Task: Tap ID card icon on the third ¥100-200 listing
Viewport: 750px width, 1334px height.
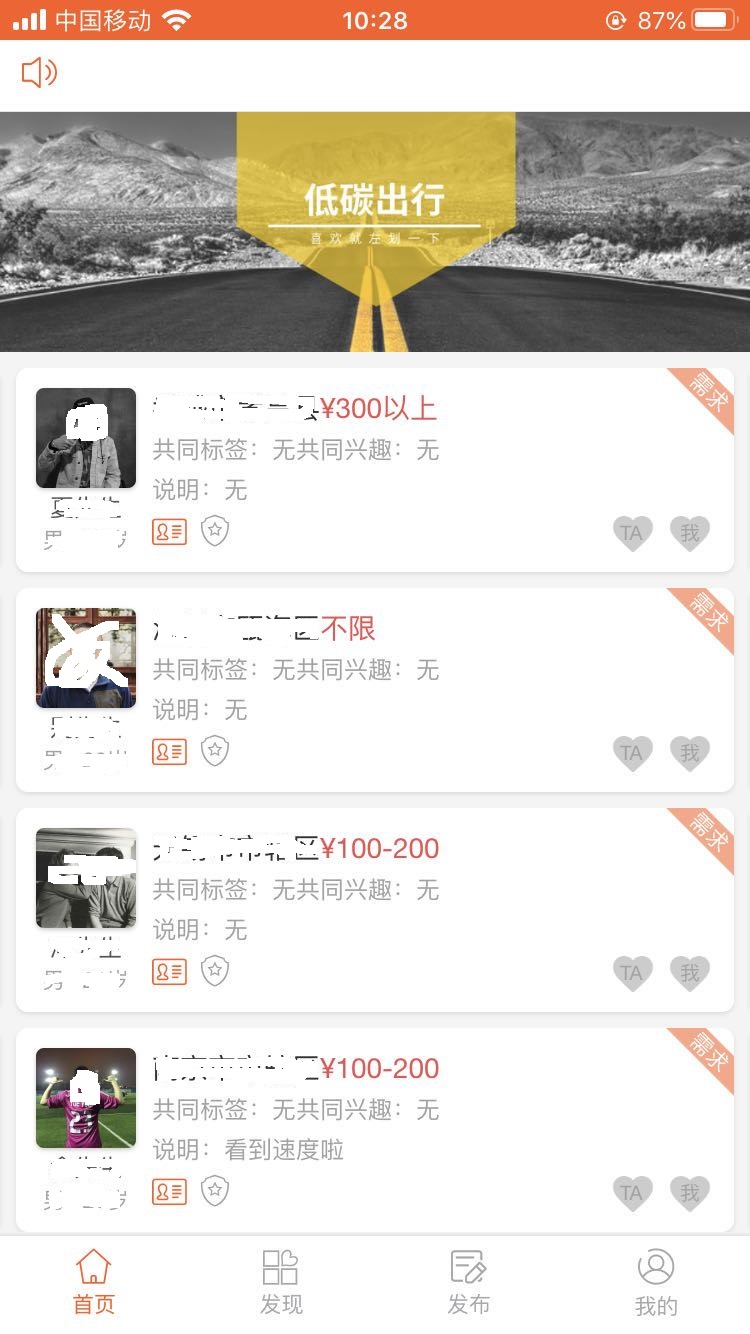Action: 168,971
